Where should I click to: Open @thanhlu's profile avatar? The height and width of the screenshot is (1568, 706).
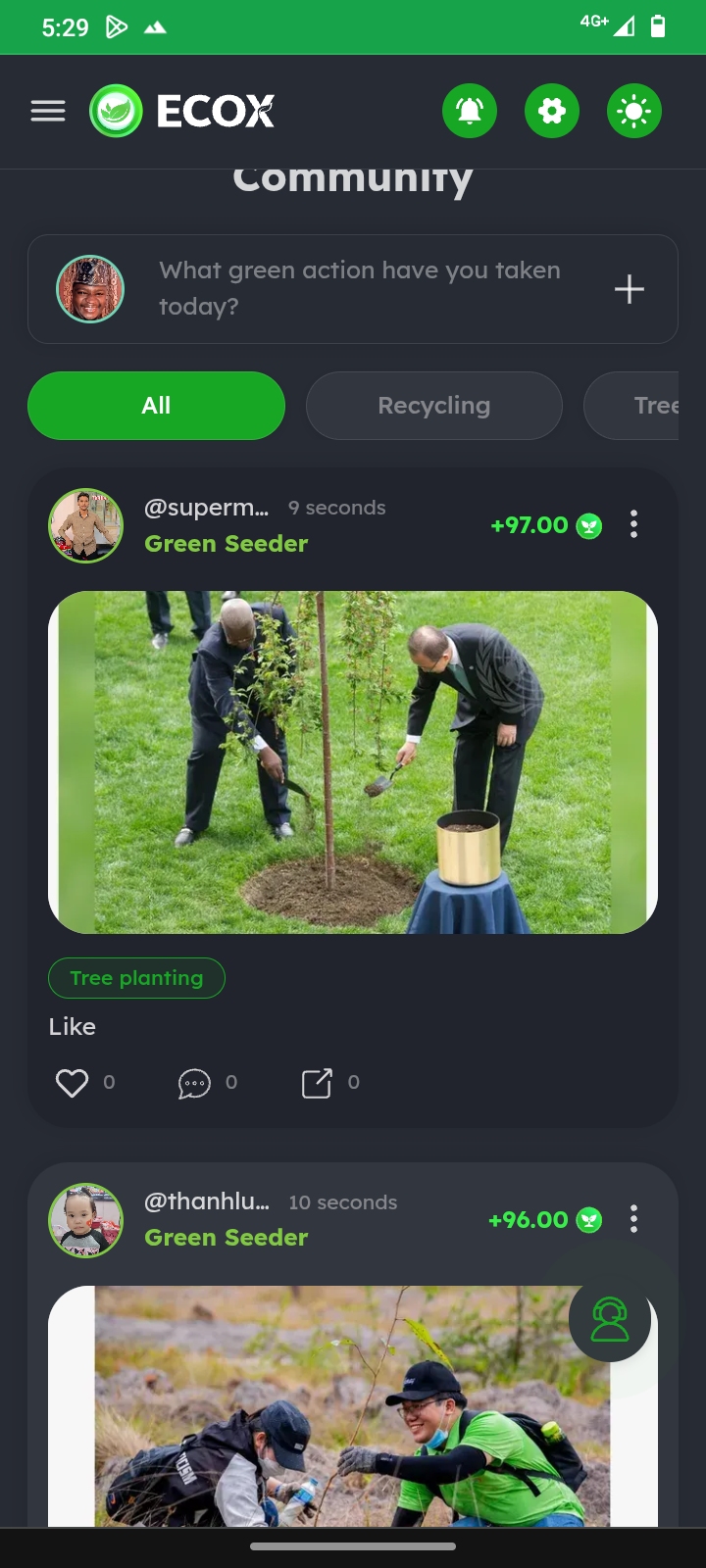tap(86, 1220)
